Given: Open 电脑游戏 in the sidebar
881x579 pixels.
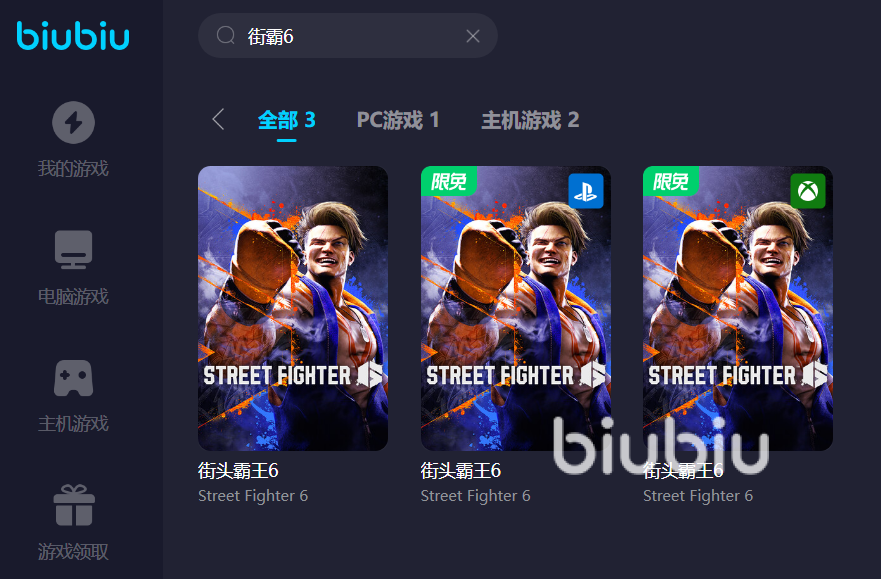Looking at the screenshot, I should (73, 267).
